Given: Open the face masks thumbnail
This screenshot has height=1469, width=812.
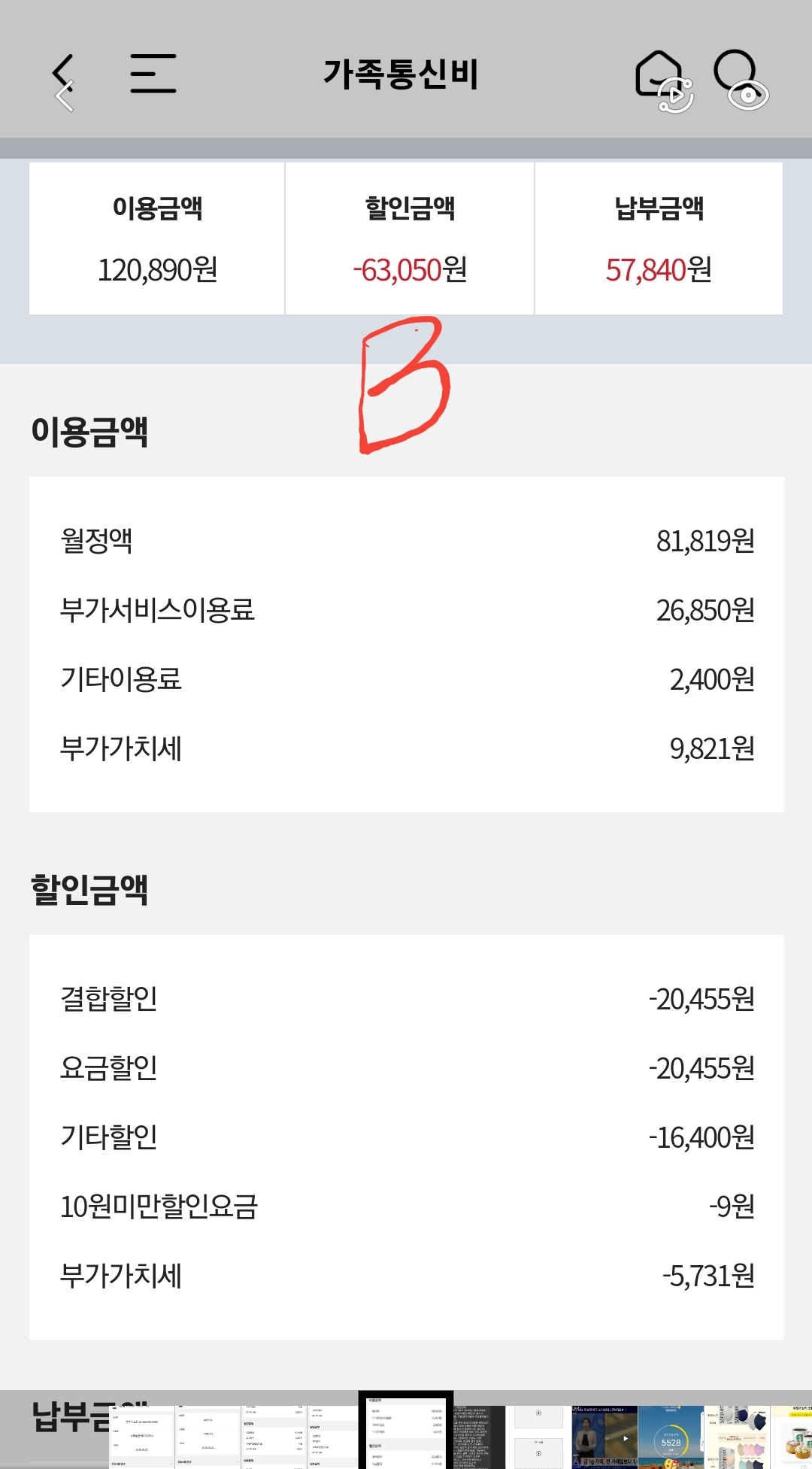Looking at the screenshot, I should click(x=738, y=1437).
